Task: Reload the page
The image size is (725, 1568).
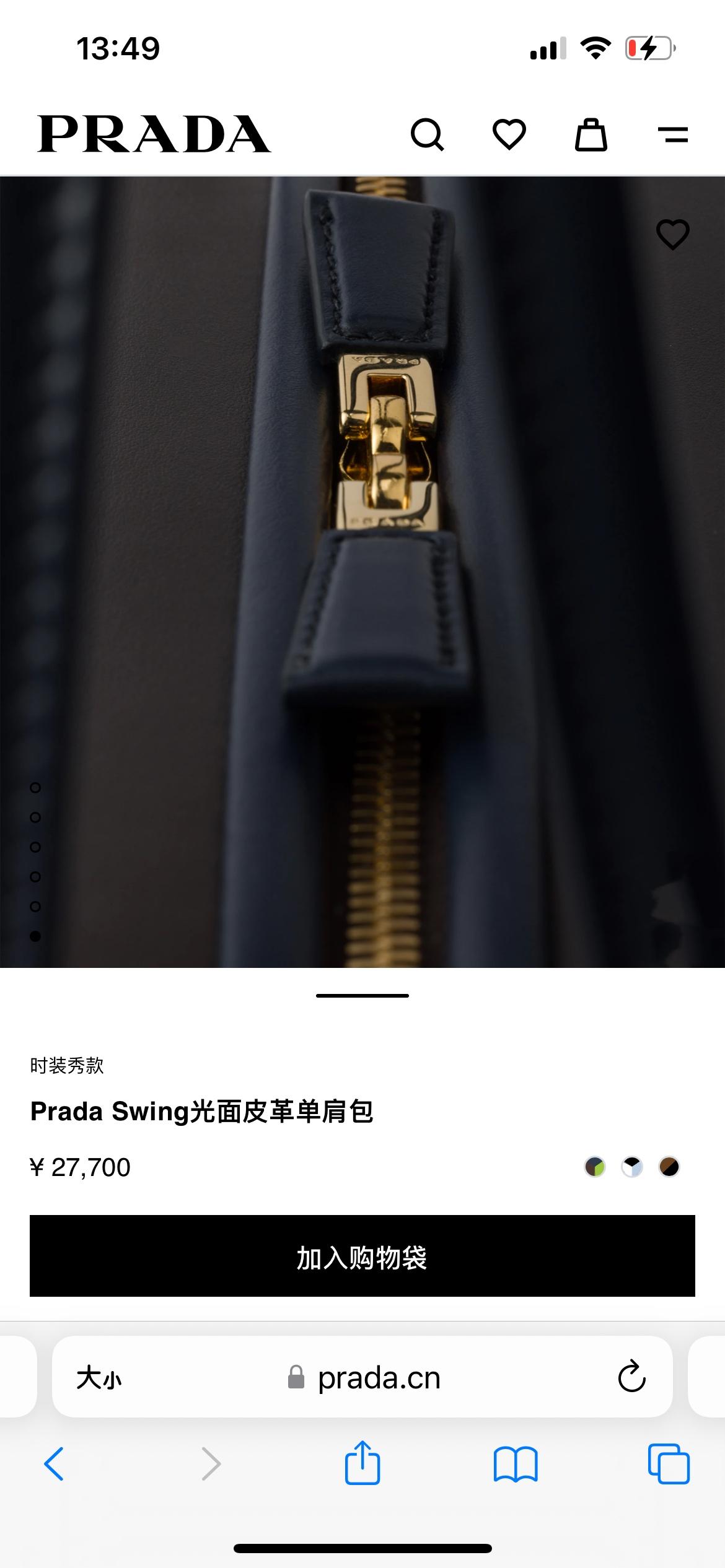Action: (631, 1378)
